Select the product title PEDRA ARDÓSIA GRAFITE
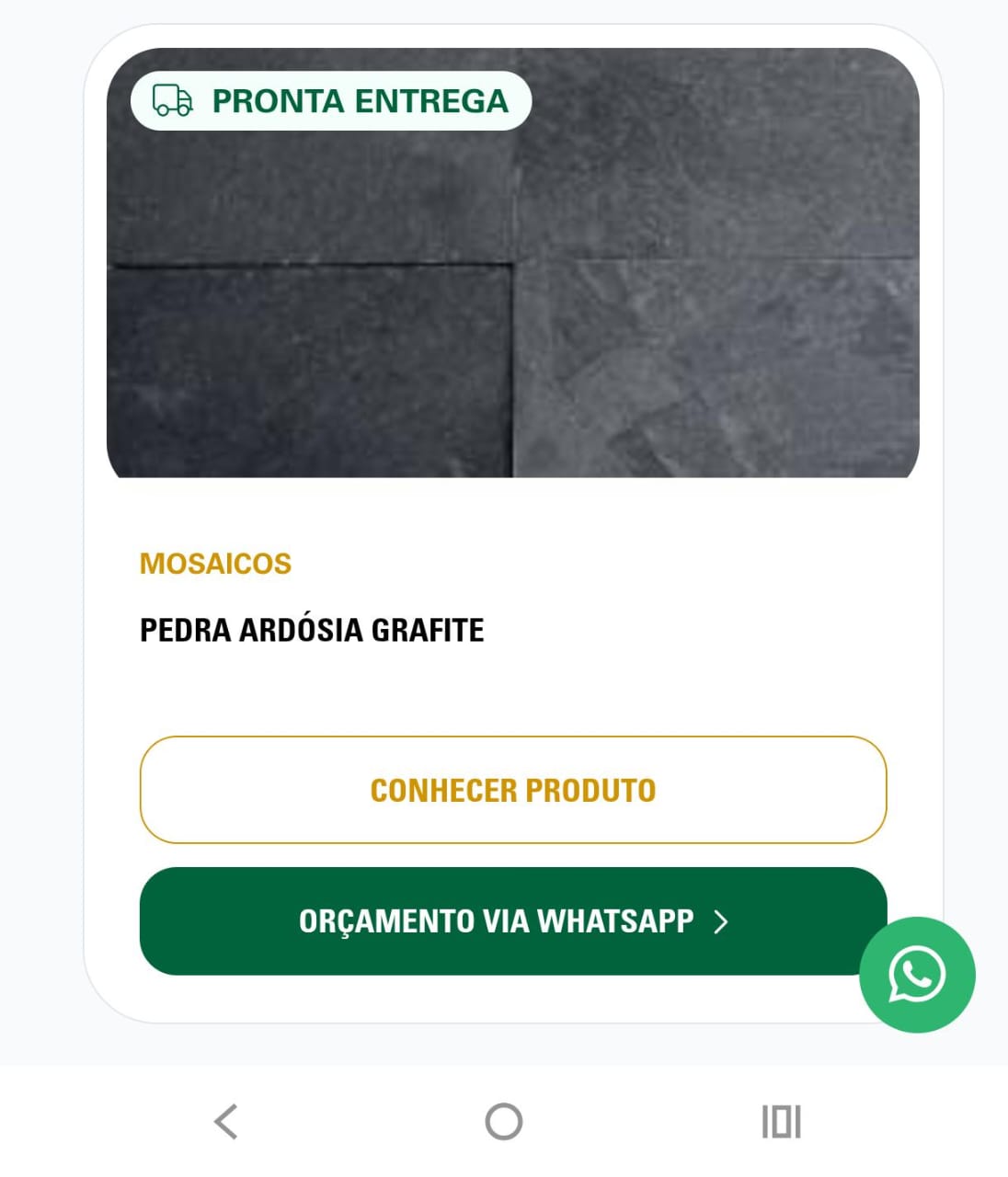 click(312, 630)
